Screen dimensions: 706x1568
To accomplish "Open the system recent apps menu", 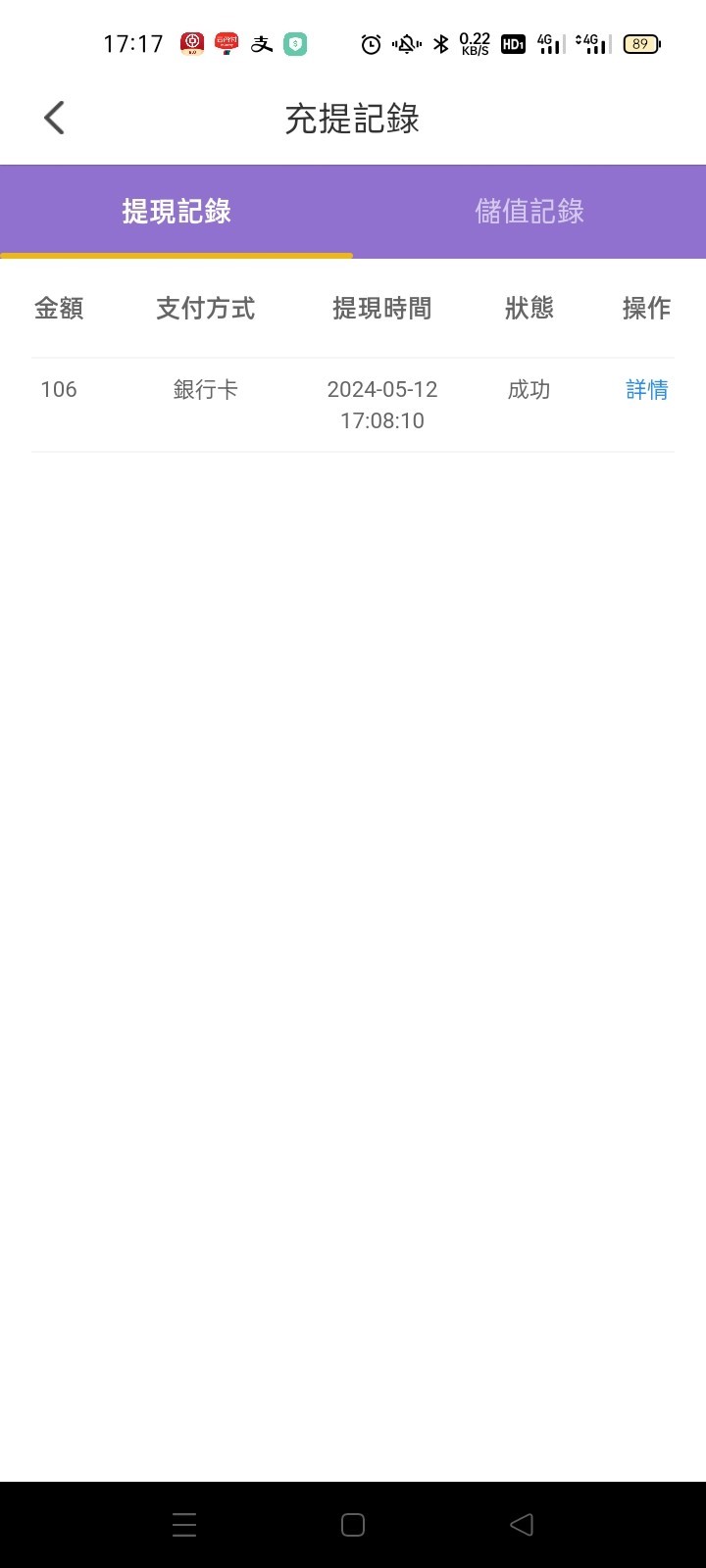I will (x=184, y=1525).
